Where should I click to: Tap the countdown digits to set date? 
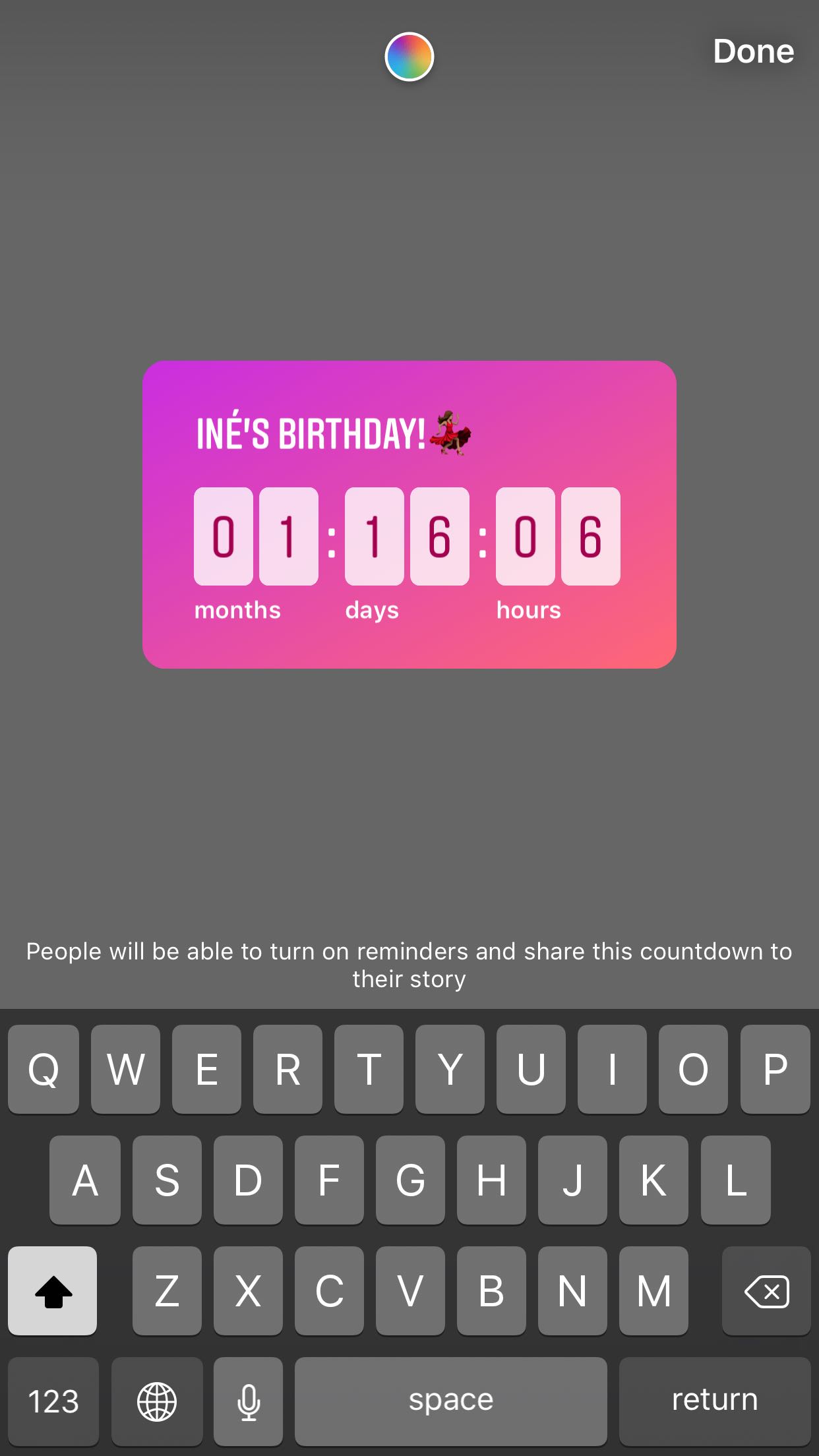[x=407, y=536]
